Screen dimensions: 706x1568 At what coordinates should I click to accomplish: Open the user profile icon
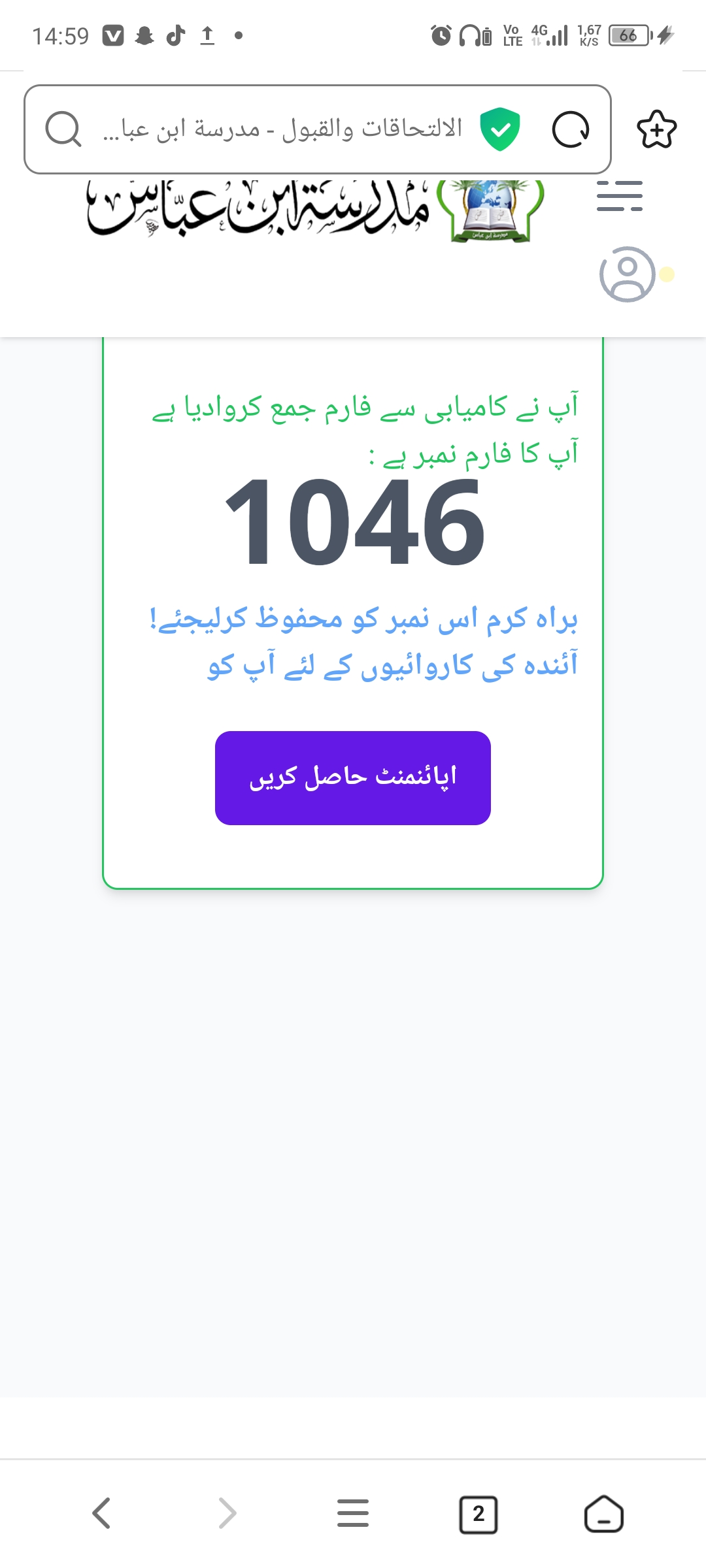(627, 274)
